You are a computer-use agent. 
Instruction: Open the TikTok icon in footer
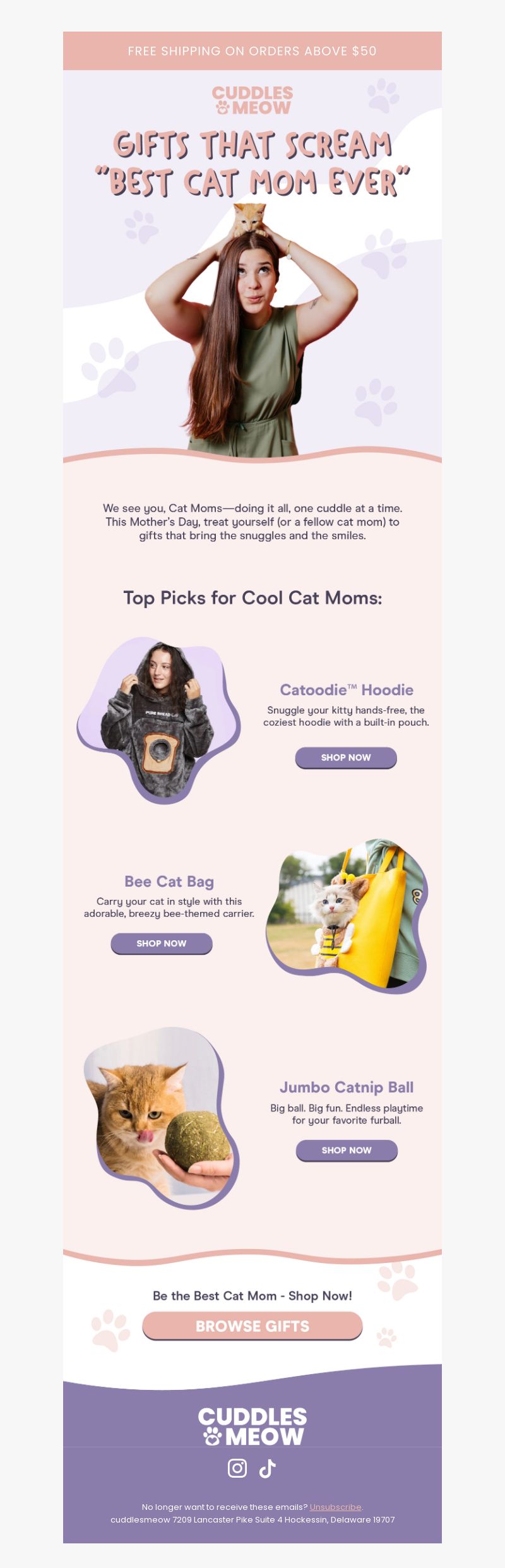point(268,1468)
